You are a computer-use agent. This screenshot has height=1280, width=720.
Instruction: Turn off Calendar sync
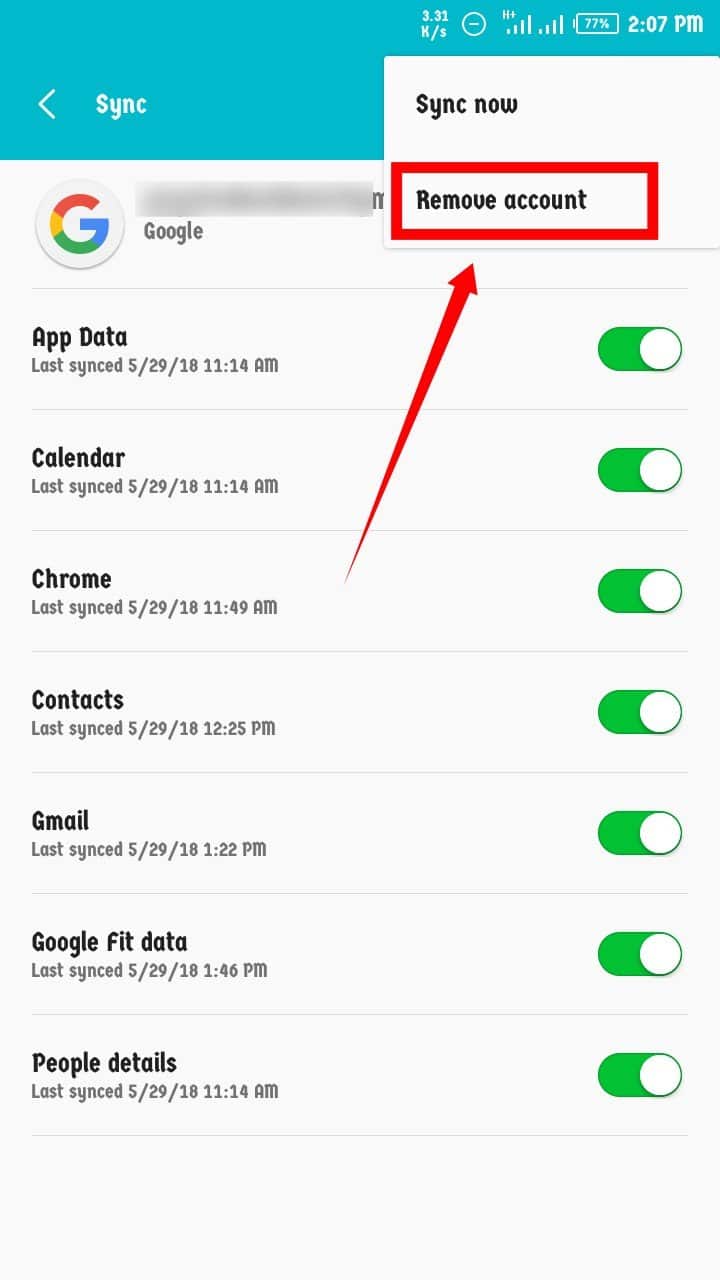[640, 470]
